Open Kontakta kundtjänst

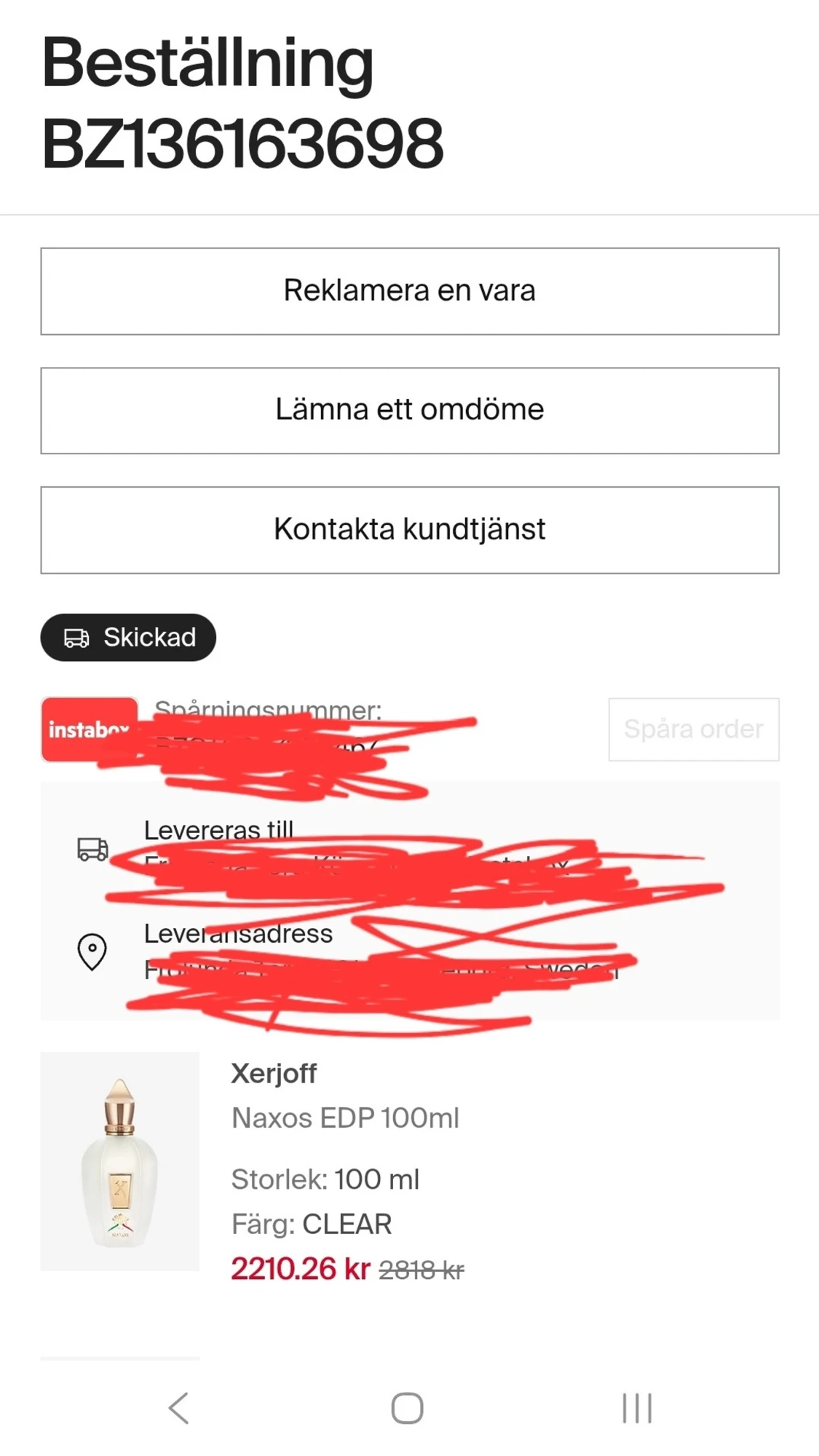tap(409, 530)
